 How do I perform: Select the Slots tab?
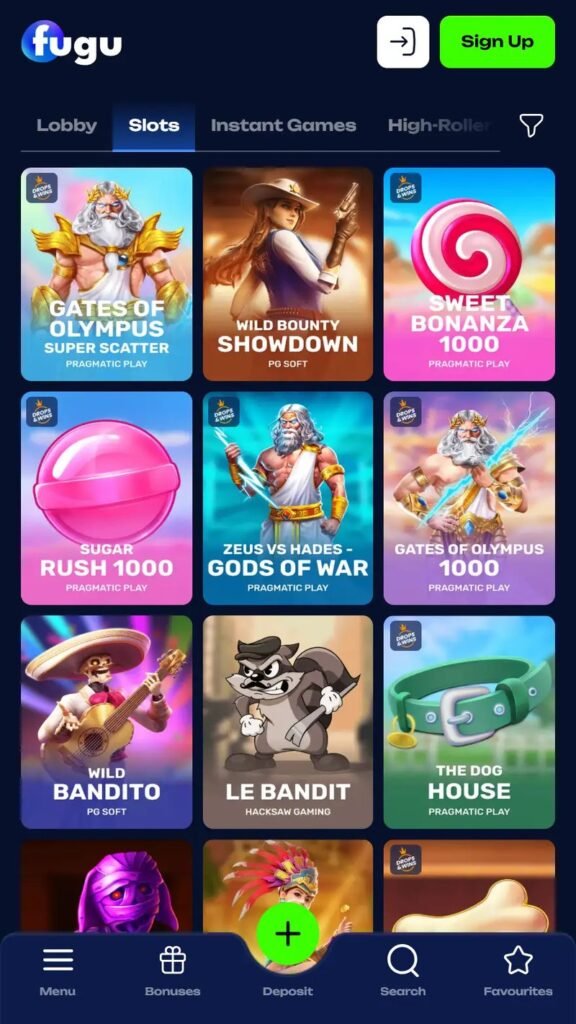(153, 125)
